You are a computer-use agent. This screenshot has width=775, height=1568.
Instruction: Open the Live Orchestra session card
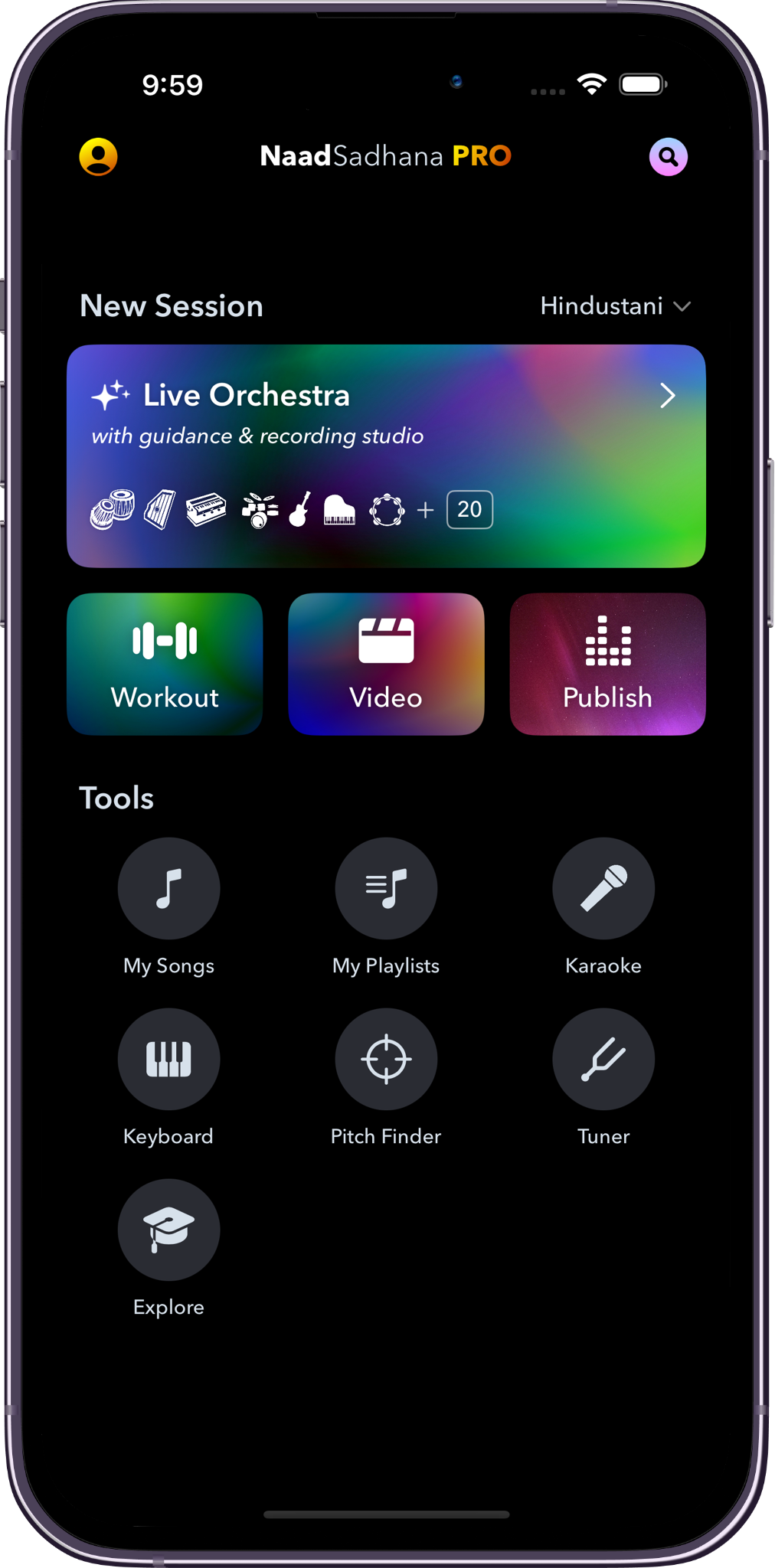386,456
